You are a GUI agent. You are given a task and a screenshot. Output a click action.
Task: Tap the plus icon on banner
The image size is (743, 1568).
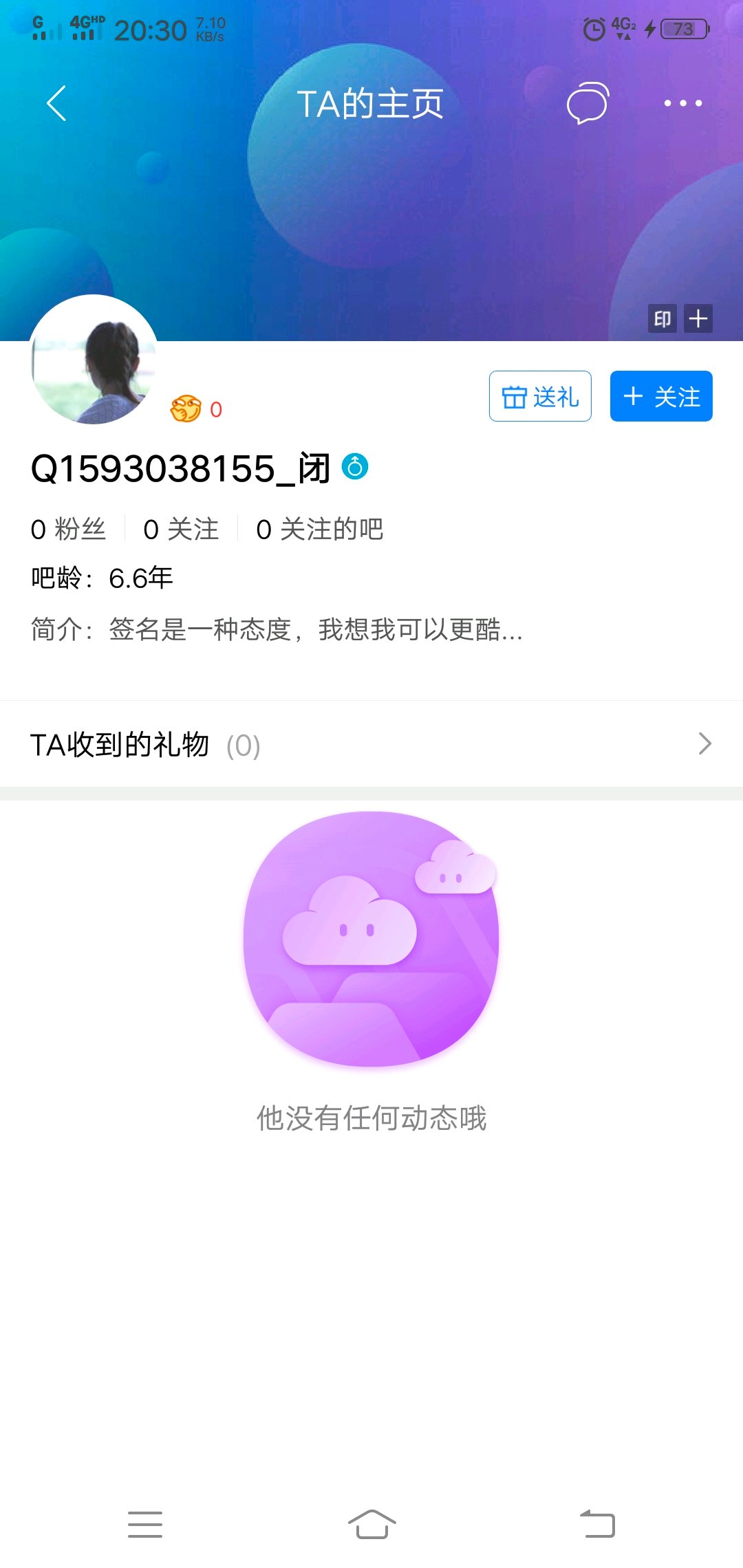coord(698,319)
